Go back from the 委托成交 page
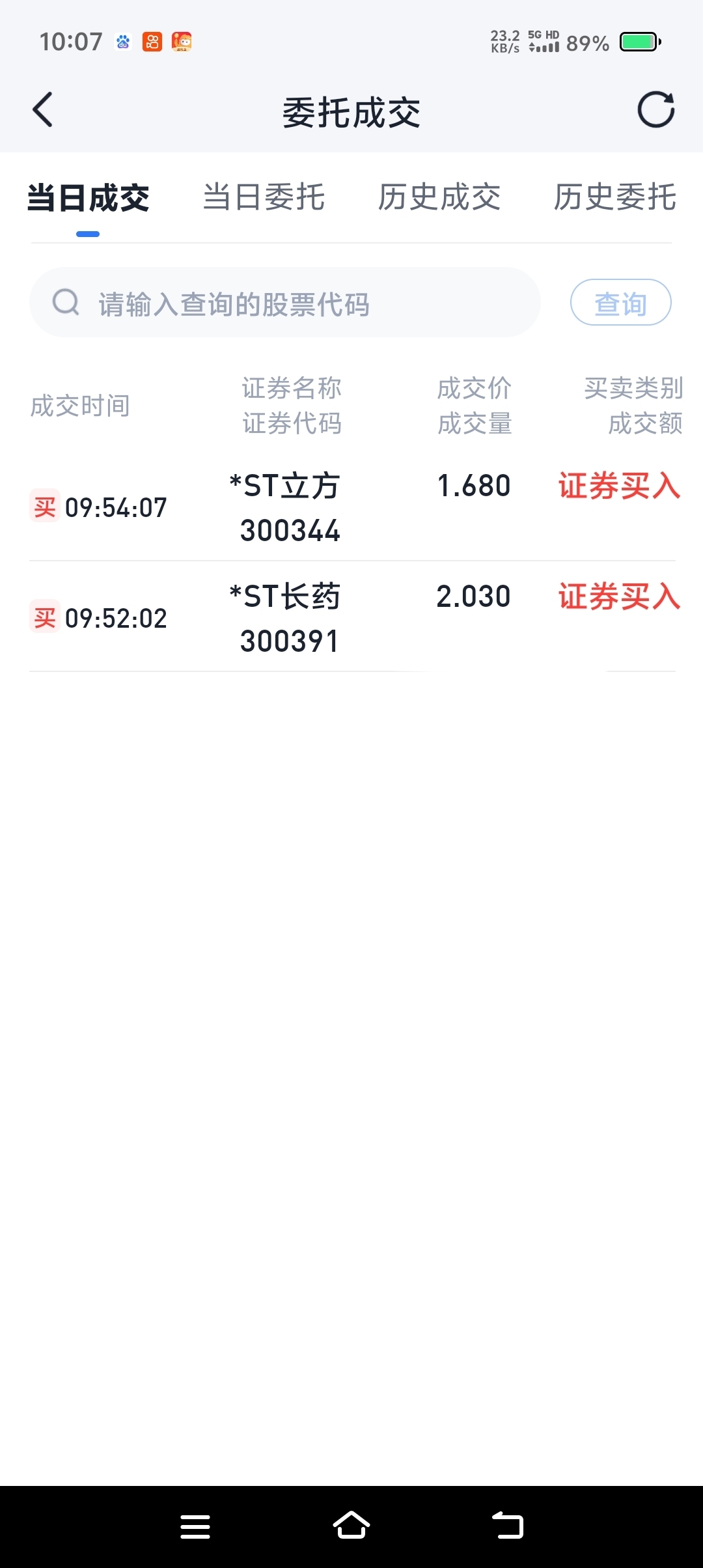 pyautogui.click(x=43, y=109)
